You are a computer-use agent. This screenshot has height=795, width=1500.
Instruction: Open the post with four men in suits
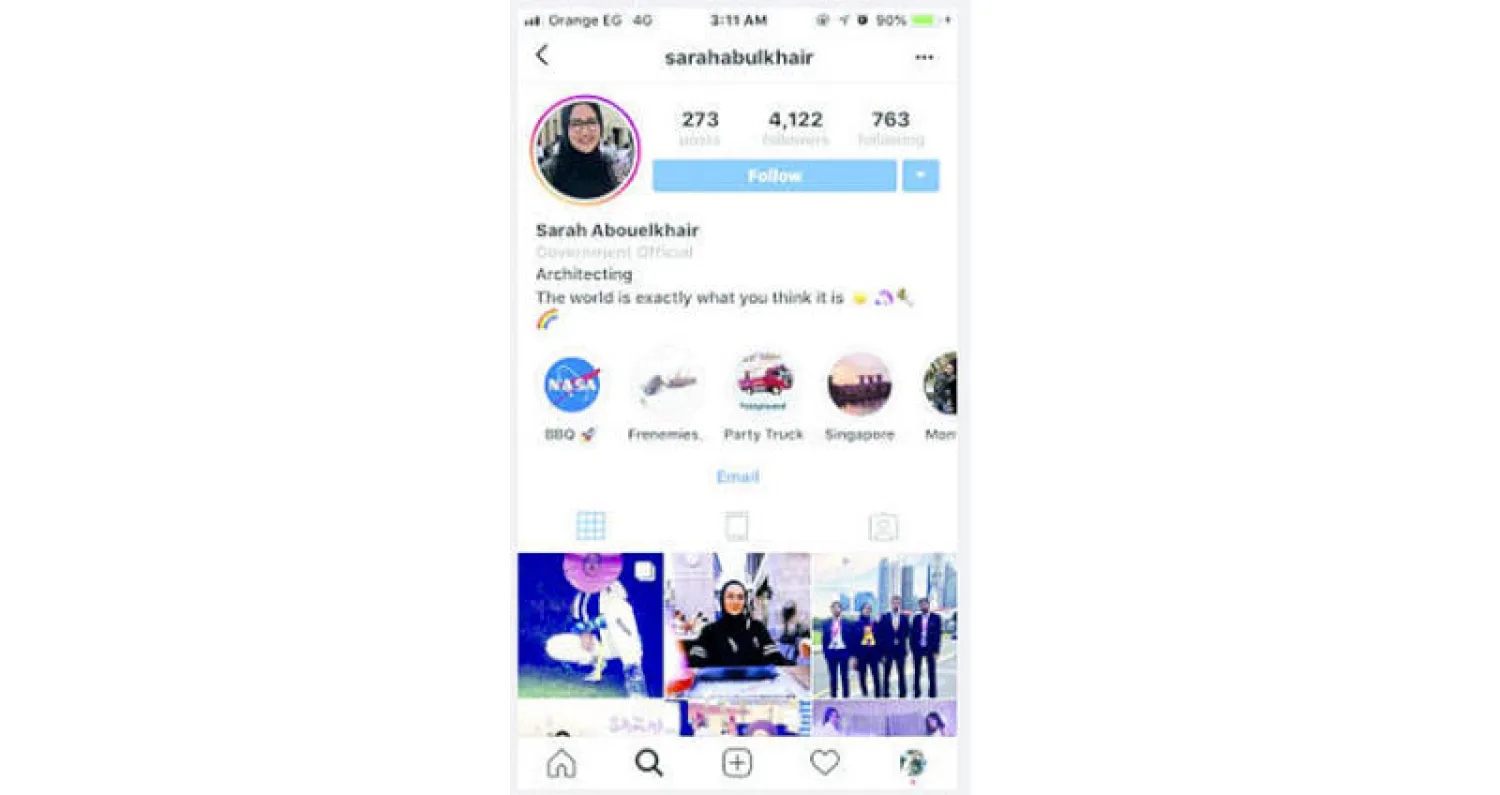[x=884, y=625]
